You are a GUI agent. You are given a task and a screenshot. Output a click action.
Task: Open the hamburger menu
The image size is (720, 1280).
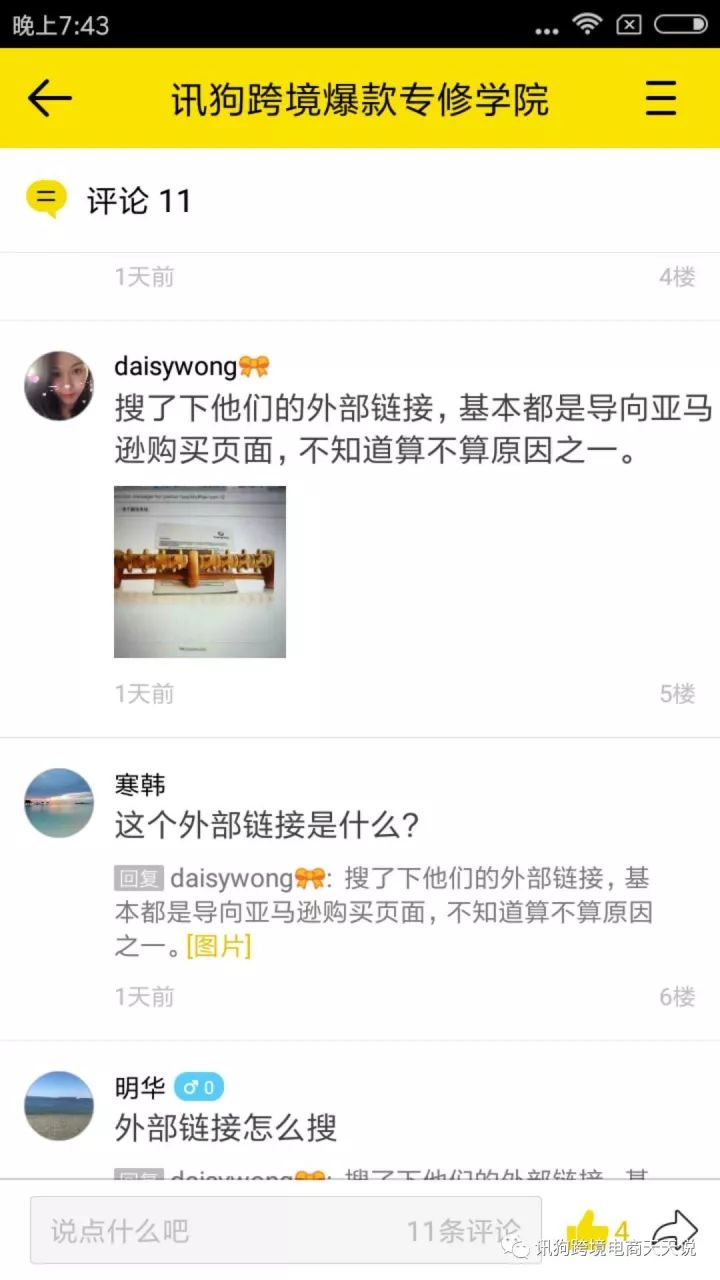[x=661, y=98]
